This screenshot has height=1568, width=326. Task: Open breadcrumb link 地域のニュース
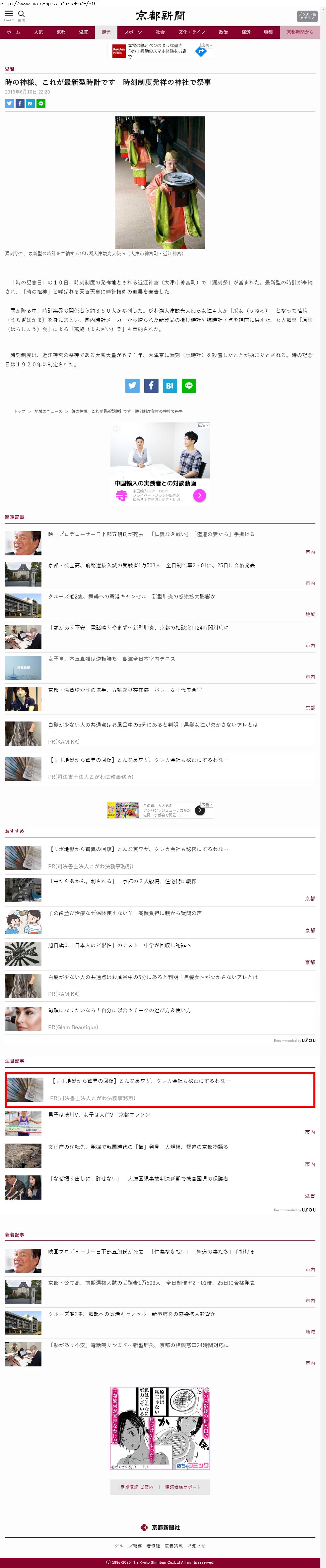click(48, 411)
